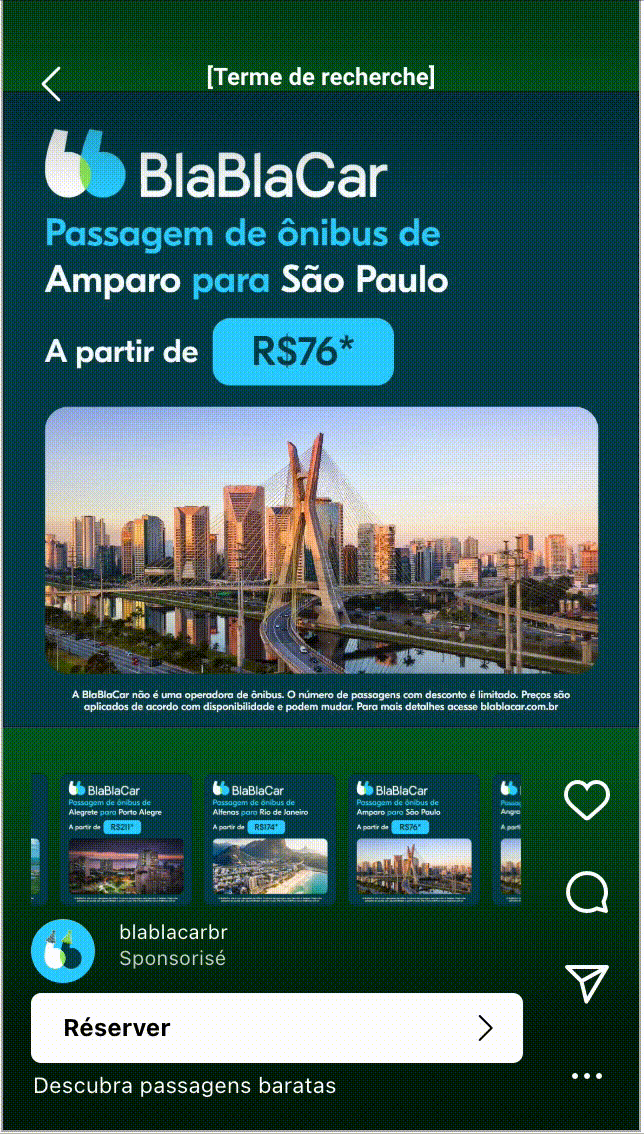Visit the blablacarbr username link

tap(173, 932)
